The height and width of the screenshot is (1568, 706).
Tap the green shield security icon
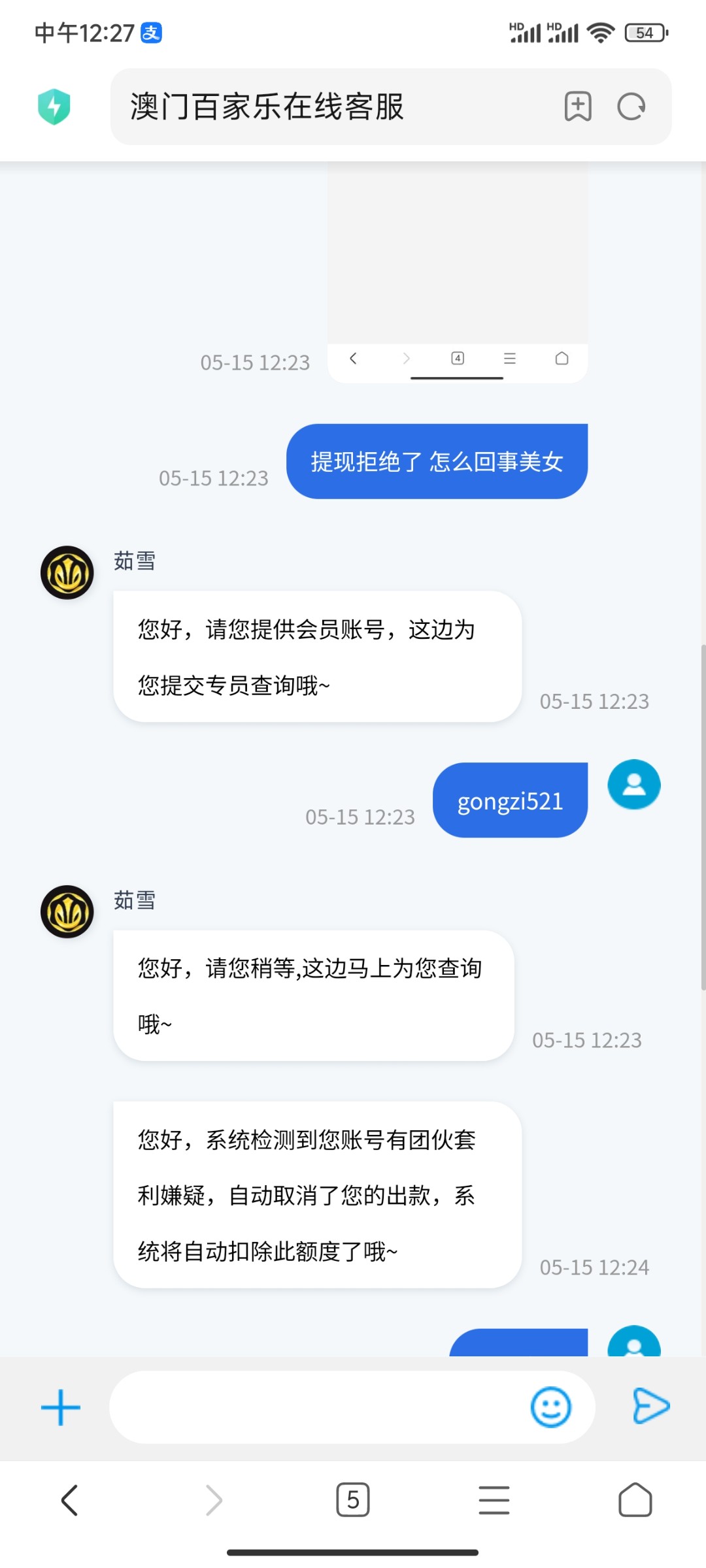[x=54, y=106]
